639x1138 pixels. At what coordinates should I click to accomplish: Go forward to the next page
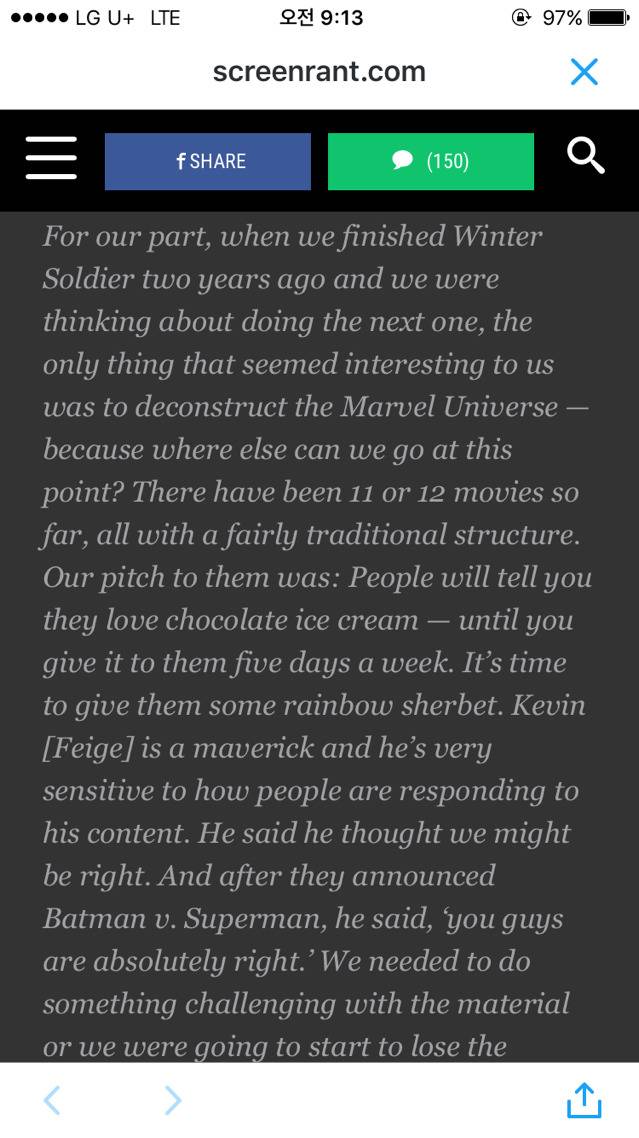click(173, 1101)
